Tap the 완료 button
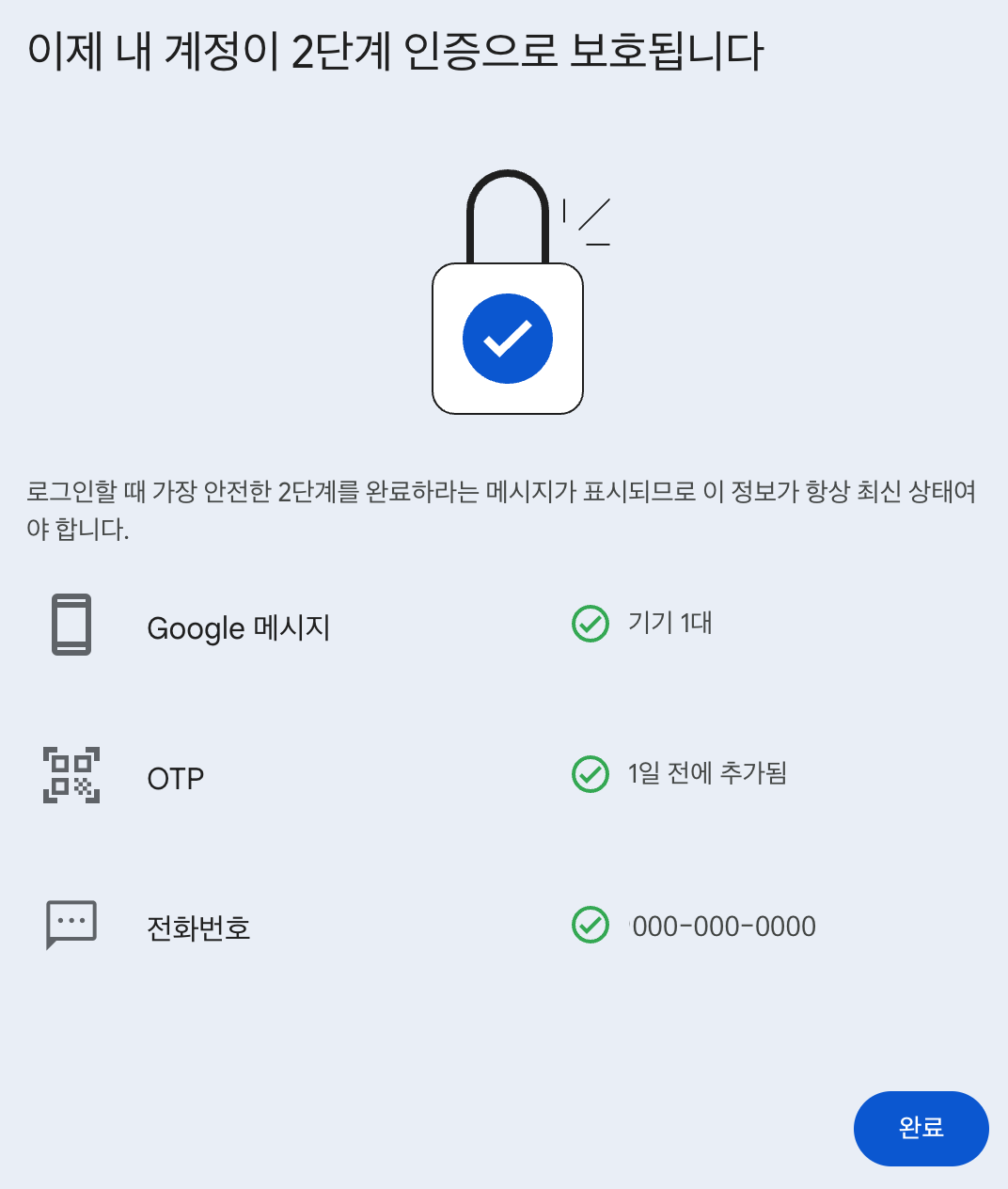1008x1189 pixels. click(x=921, y=1128)
